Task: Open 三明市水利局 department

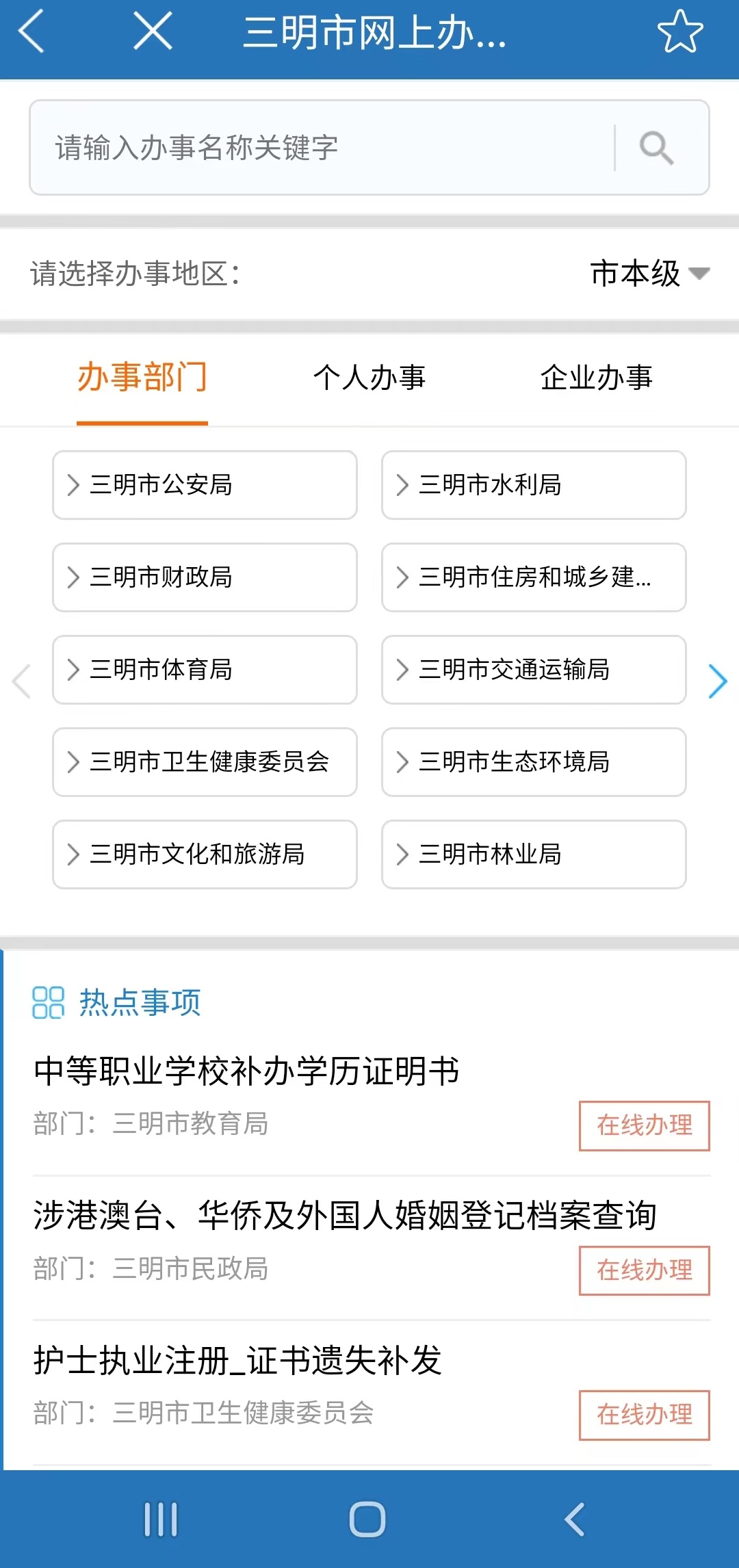Action: [x=534, y=485]
